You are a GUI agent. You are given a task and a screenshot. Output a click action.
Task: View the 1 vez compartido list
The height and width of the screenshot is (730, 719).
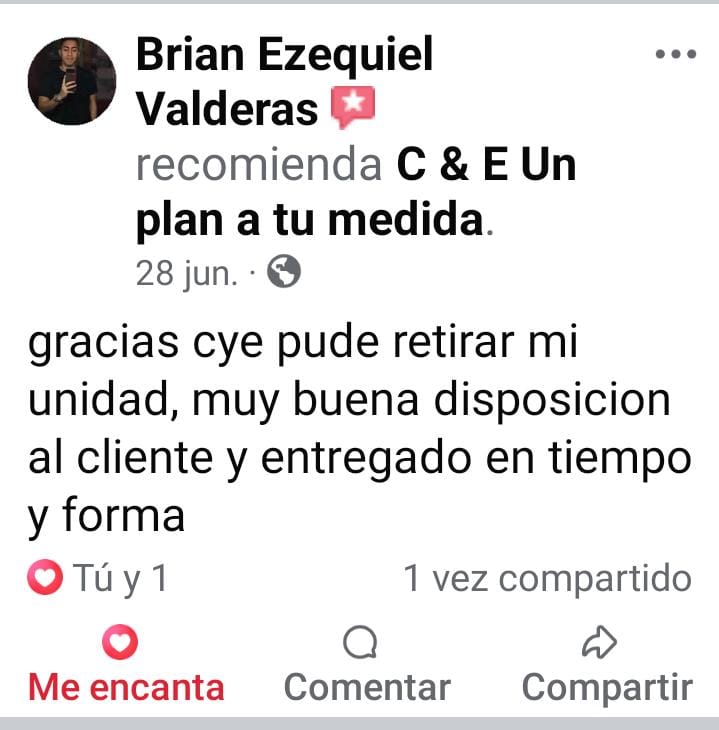coord(546,578)
